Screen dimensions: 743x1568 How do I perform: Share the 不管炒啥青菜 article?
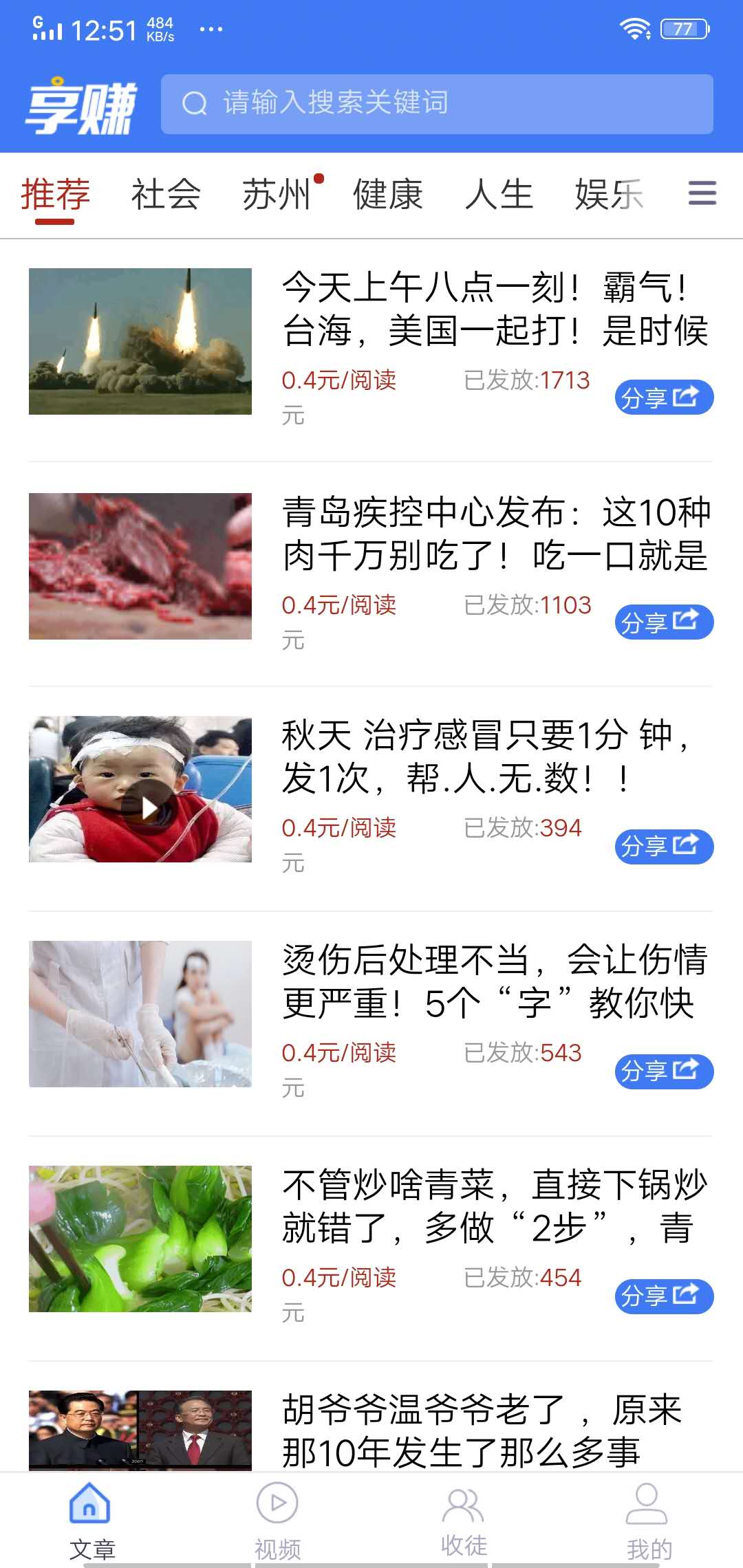tap(663, 1296)
